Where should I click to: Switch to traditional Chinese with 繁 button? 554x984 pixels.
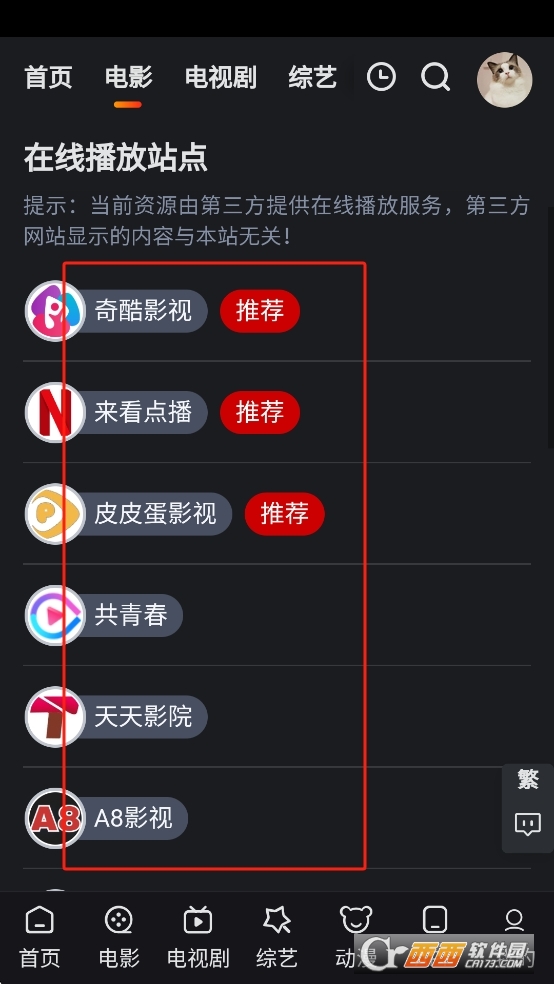coord(528,780)
